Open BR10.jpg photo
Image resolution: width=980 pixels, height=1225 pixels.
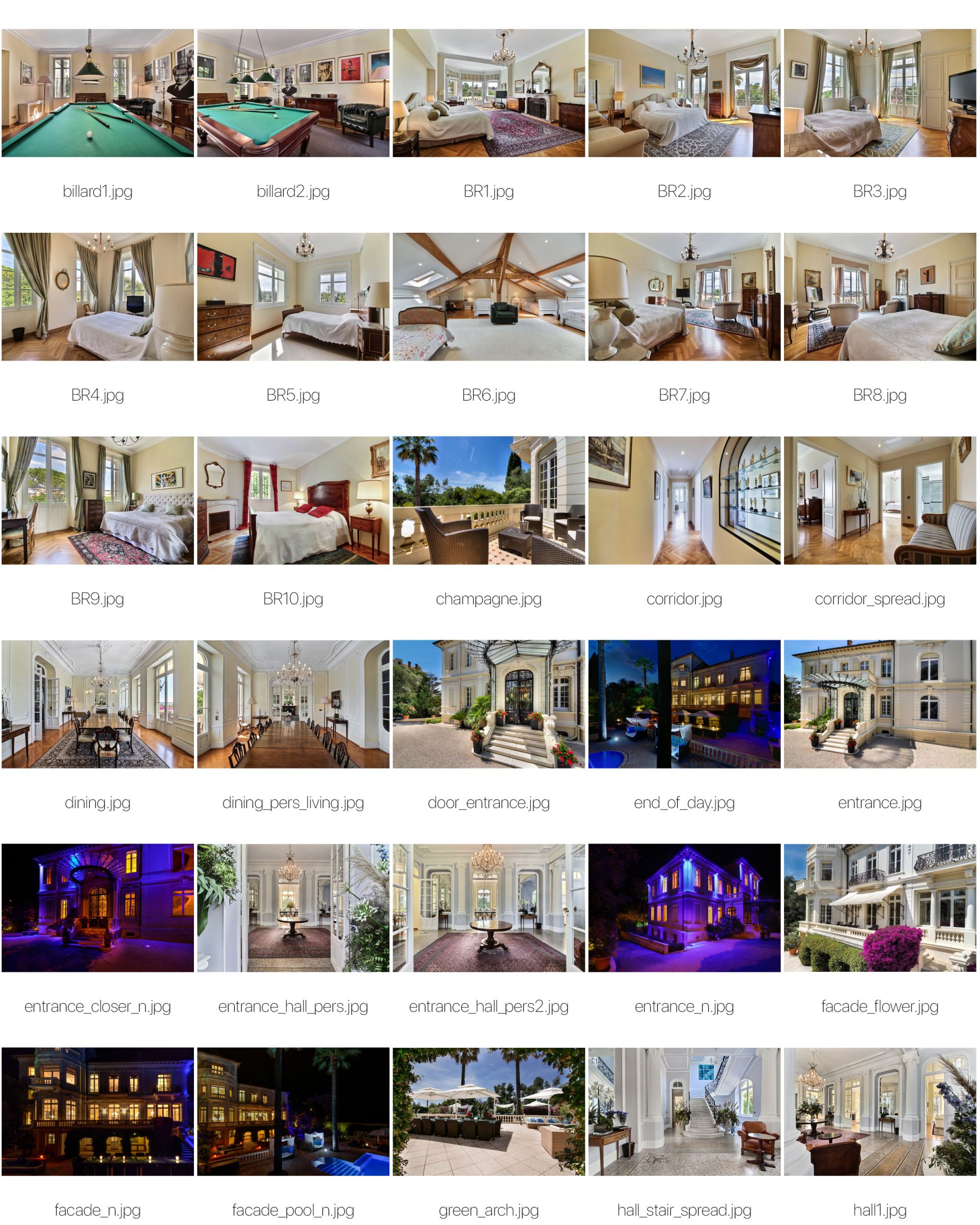point(293,500)
